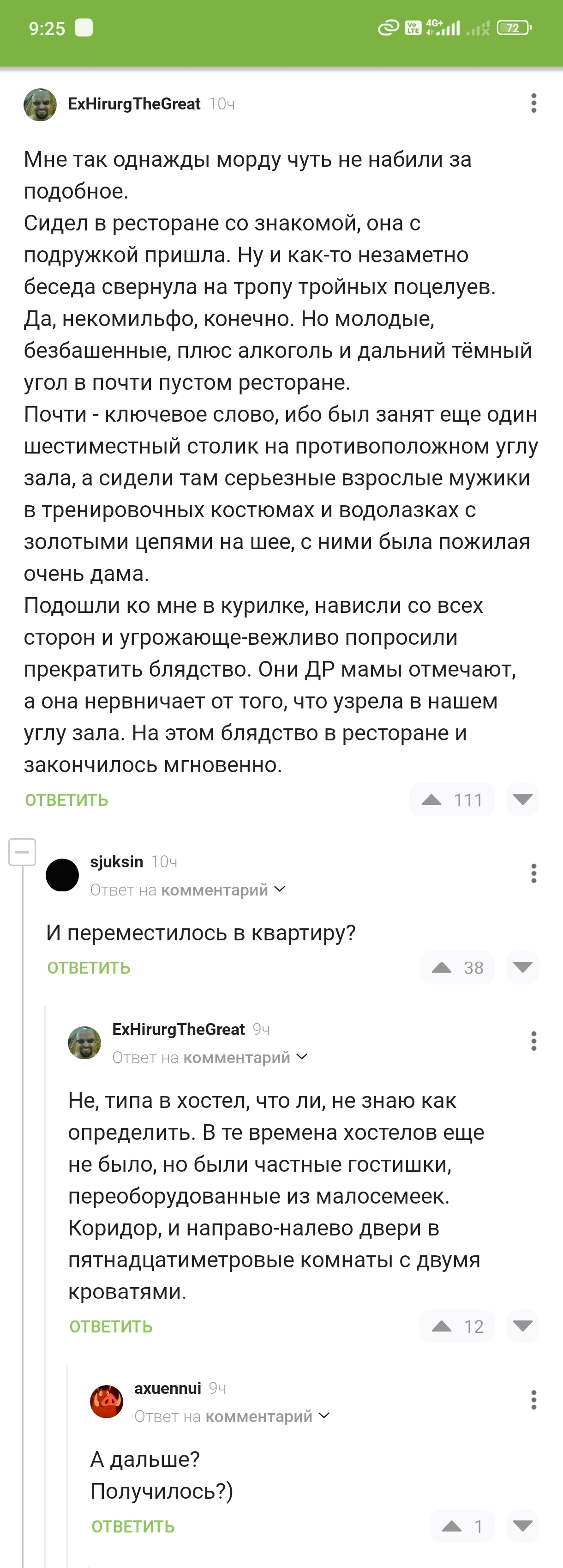Viewport: 563px width, 1568px height.
Task: Reply to sjuksin's comment
Action: click(89, 968)
